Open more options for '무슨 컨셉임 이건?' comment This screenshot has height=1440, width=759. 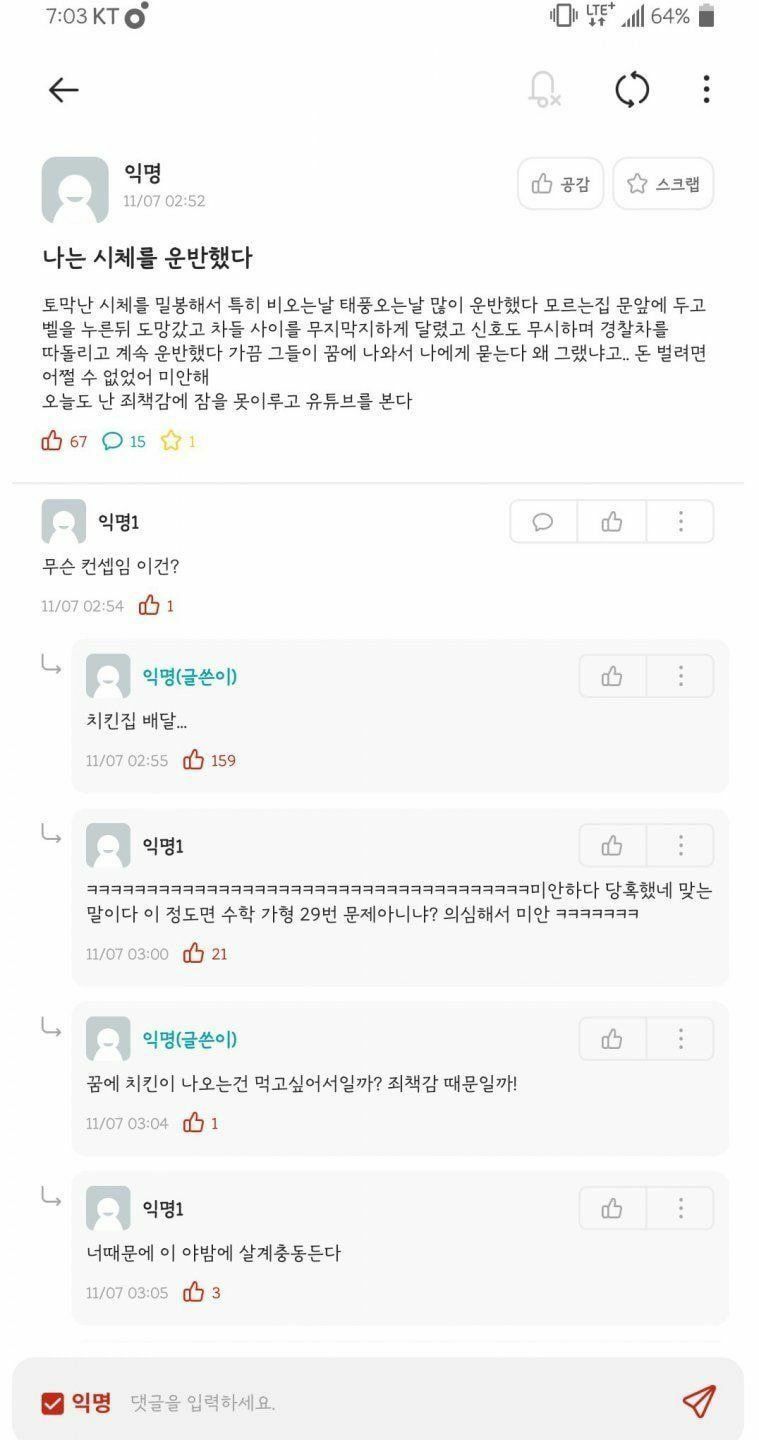coord(680,522)
